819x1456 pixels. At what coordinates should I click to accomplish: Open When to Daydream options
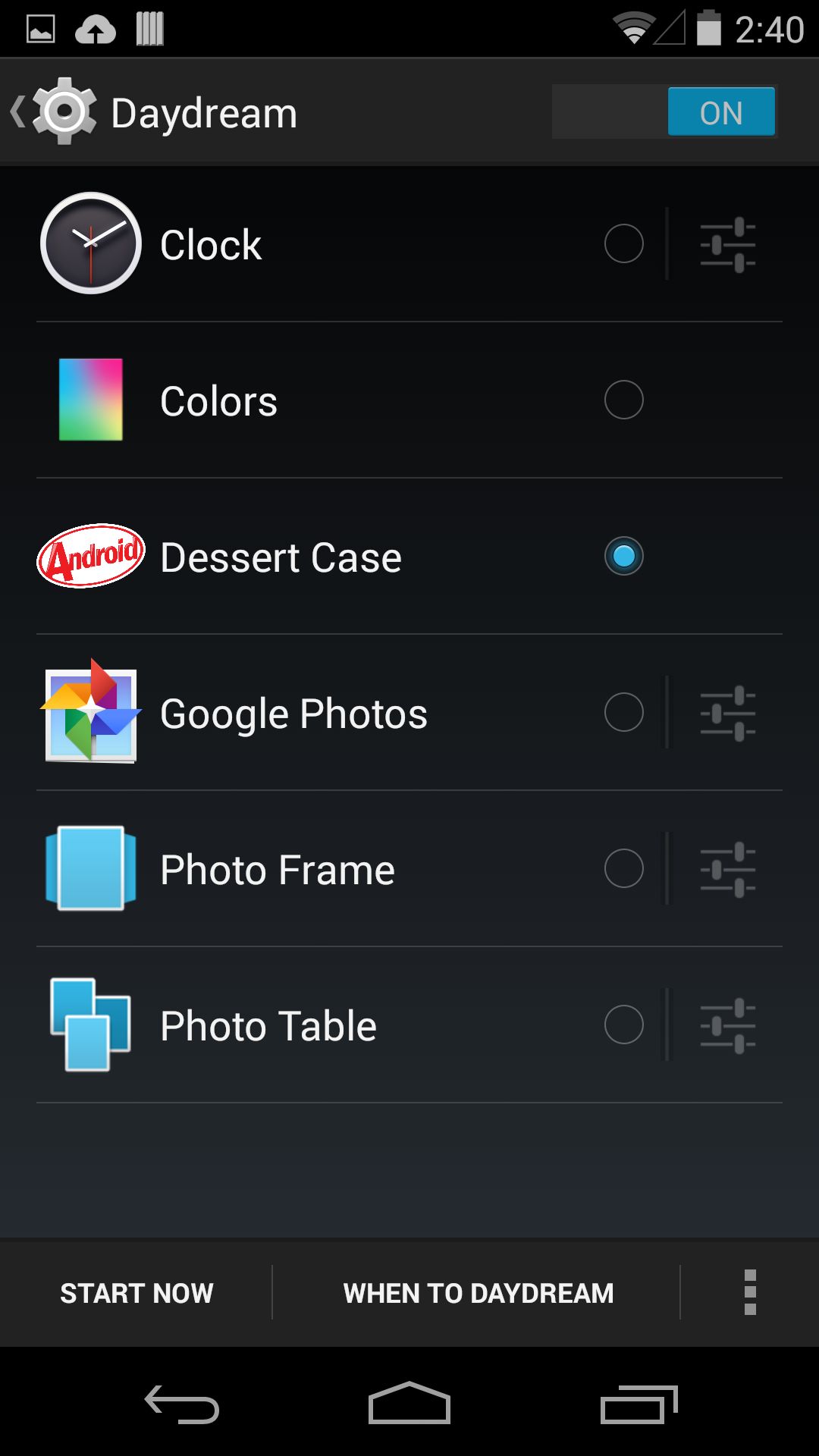tap(478, 1293)
